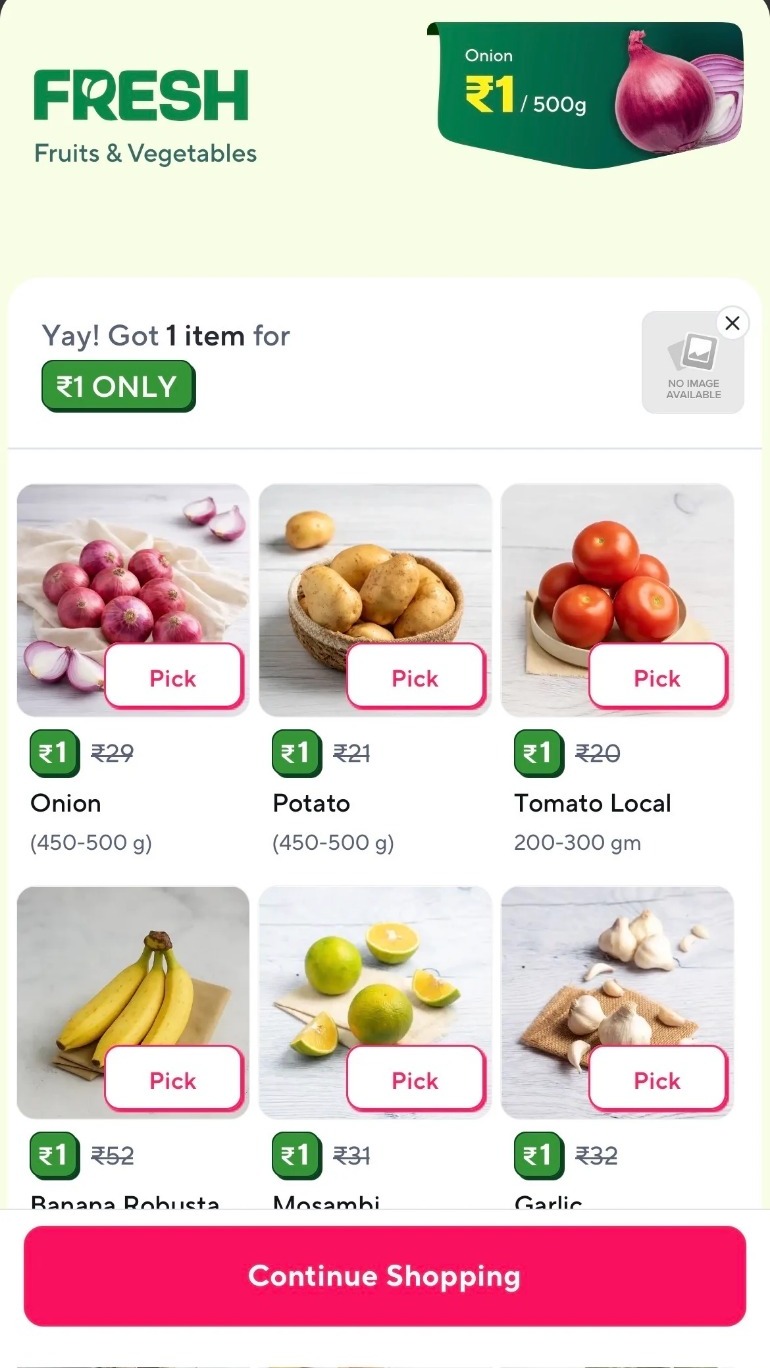Image resolution: width=770 pixels, height=1368 pixels.
Task: Click the ₹1 badge on Mosambi
Action: [296, 1155]
